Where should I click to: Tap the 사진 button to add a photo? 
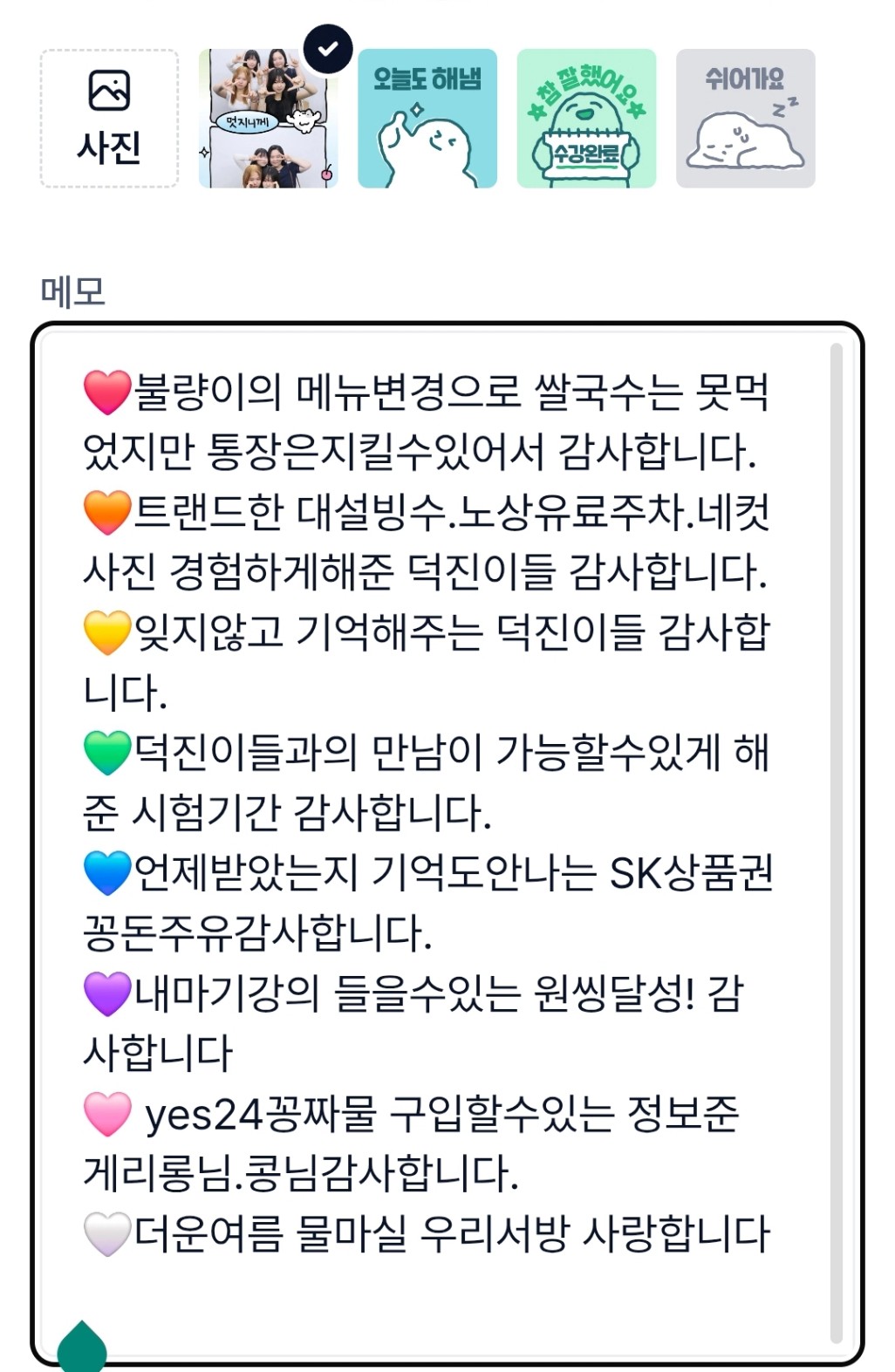pyautogui.click(x=109, y=119)
